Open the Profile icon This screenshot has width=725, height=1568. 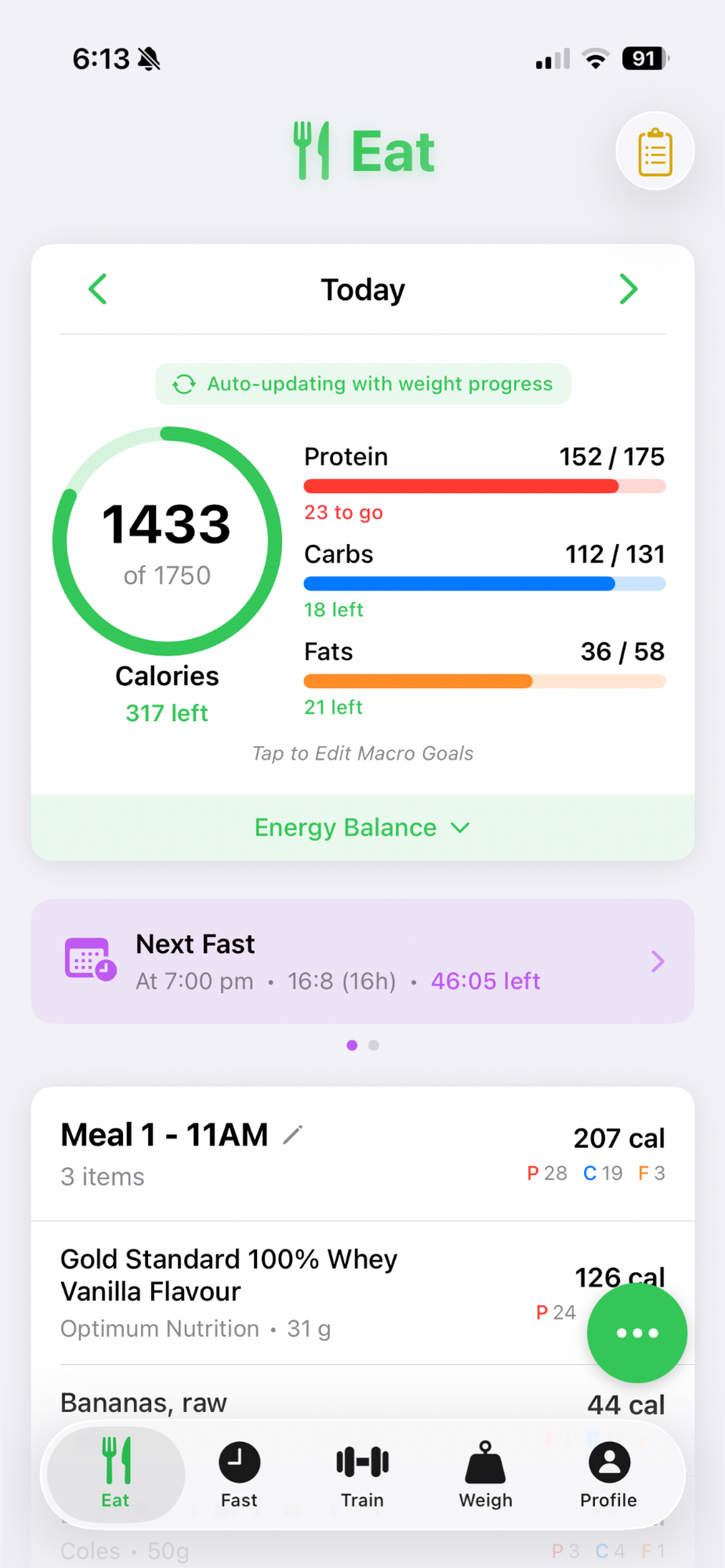tap(608, 1462)
